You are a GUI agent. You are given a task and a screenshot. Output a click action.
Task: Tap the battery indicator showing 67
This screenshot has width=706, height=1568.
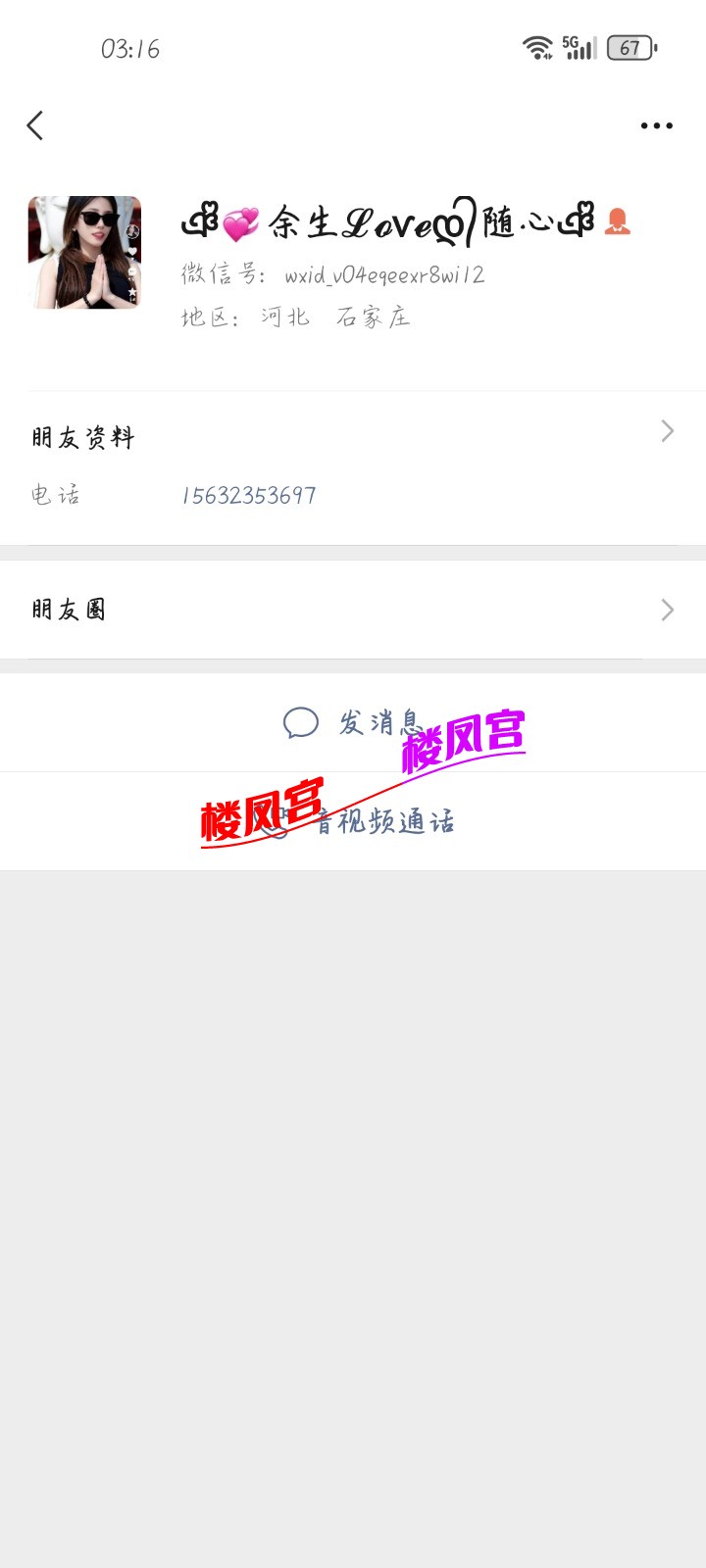coord(631,47)
